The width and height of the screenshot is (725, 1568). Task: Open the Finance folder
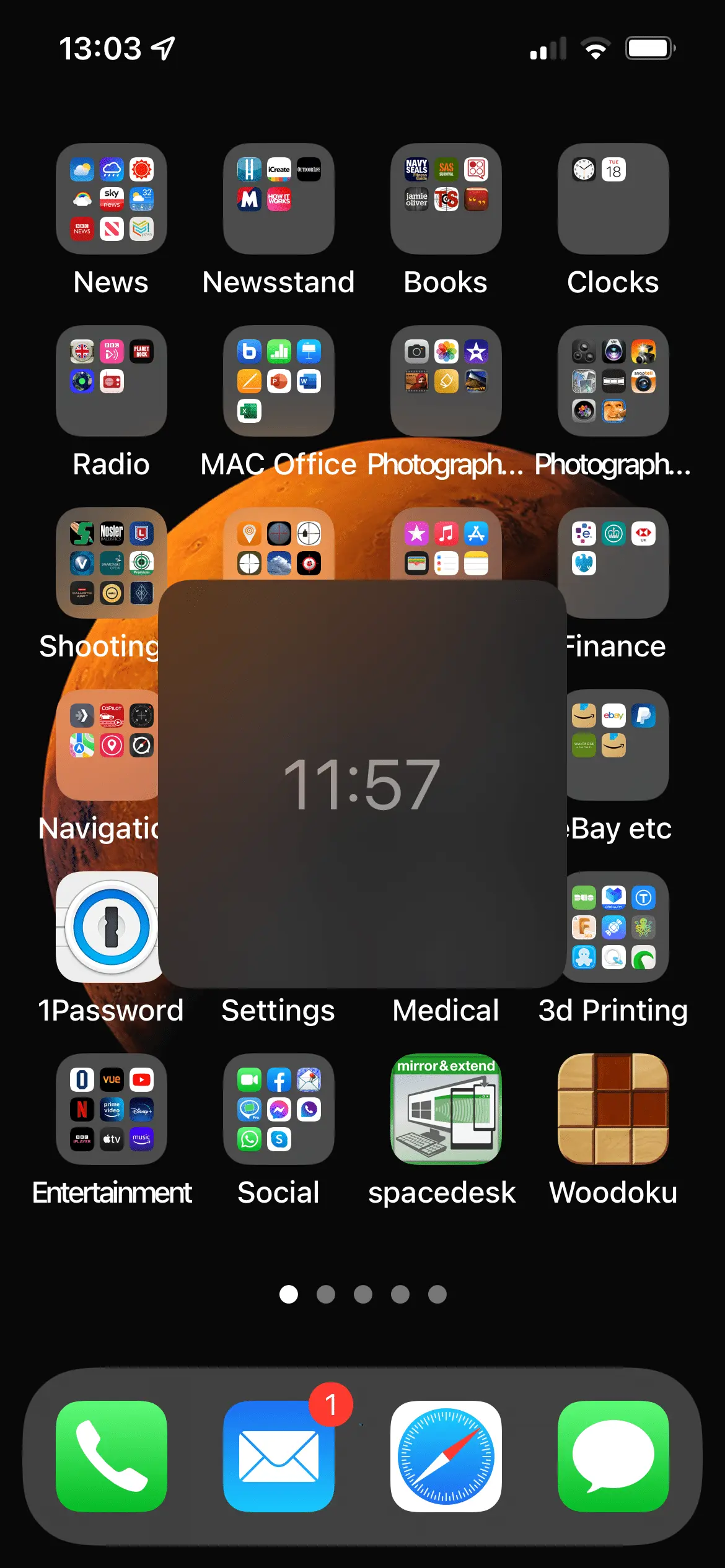613,562
